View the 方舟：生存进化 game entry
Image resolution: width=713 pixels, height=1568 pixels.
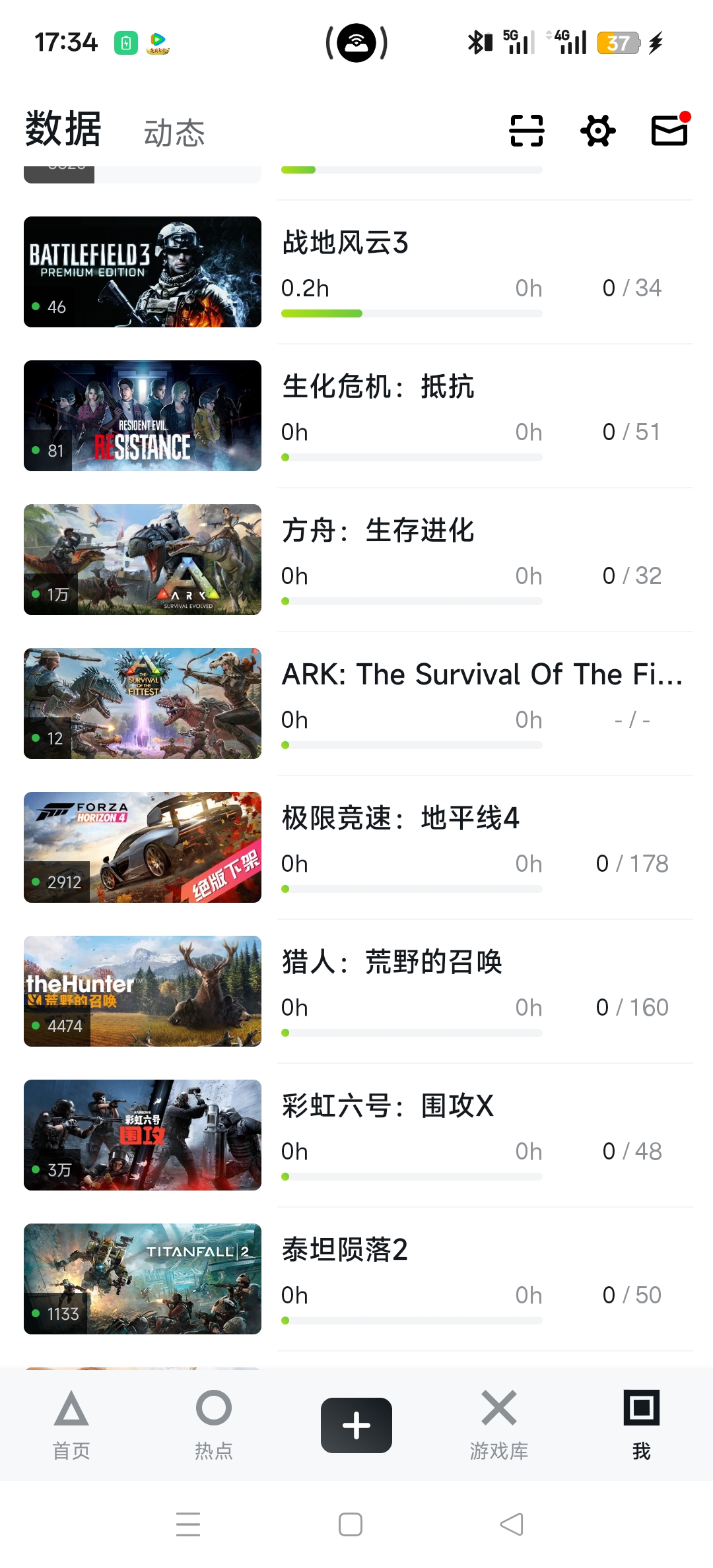coord(378,531)
